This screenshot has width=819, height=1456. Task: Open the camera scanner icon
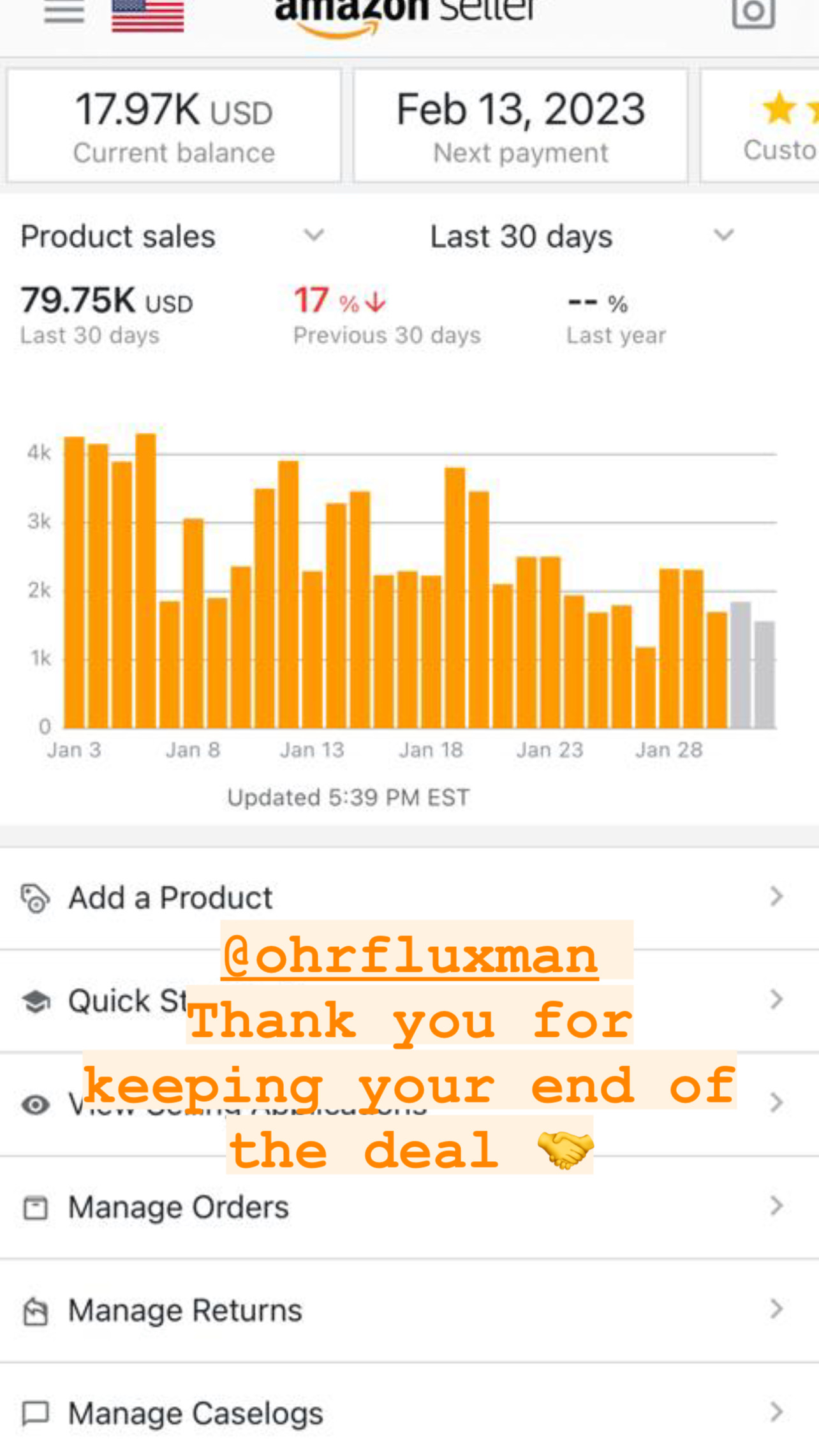click(x=753, y=13)
